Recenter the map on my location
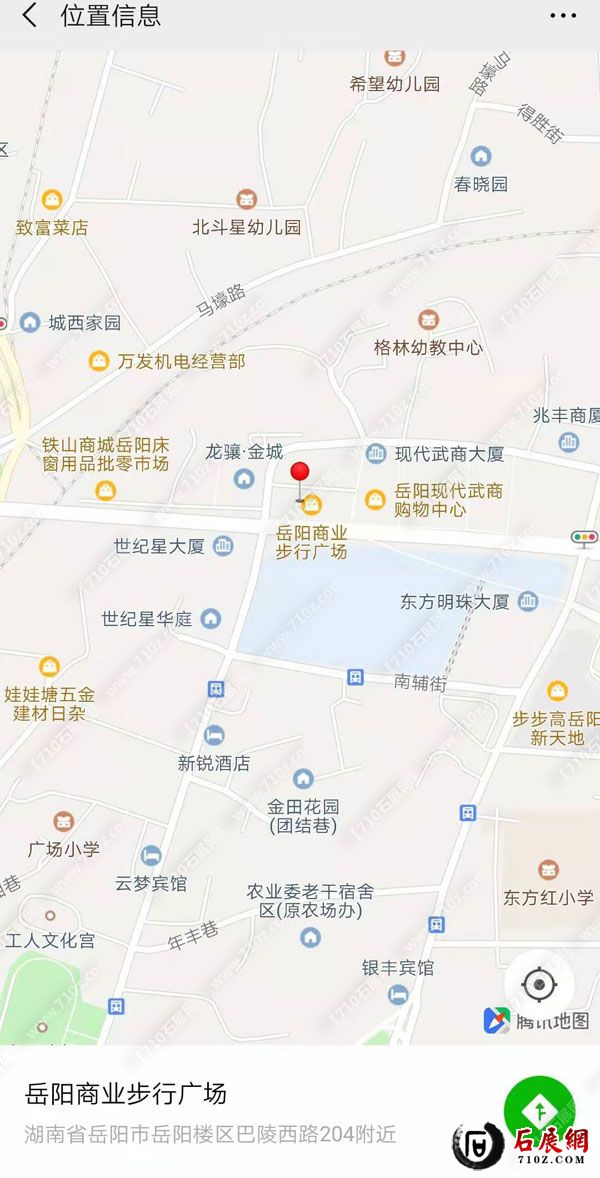 [x=539, y=985]
